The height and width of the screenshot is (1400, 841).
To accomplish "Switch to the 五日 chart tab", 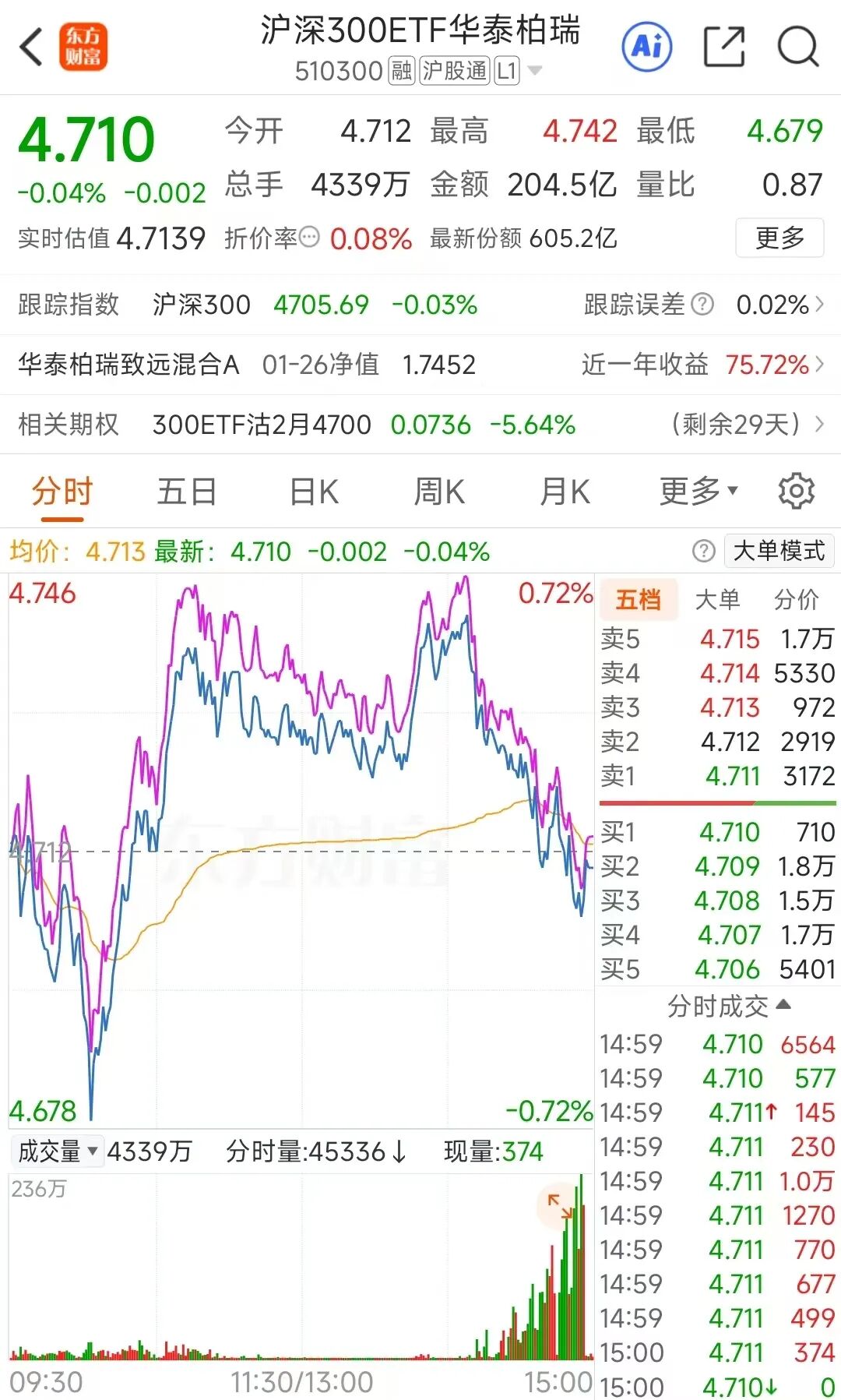I will pyautogui.click(x=187, y=492).
